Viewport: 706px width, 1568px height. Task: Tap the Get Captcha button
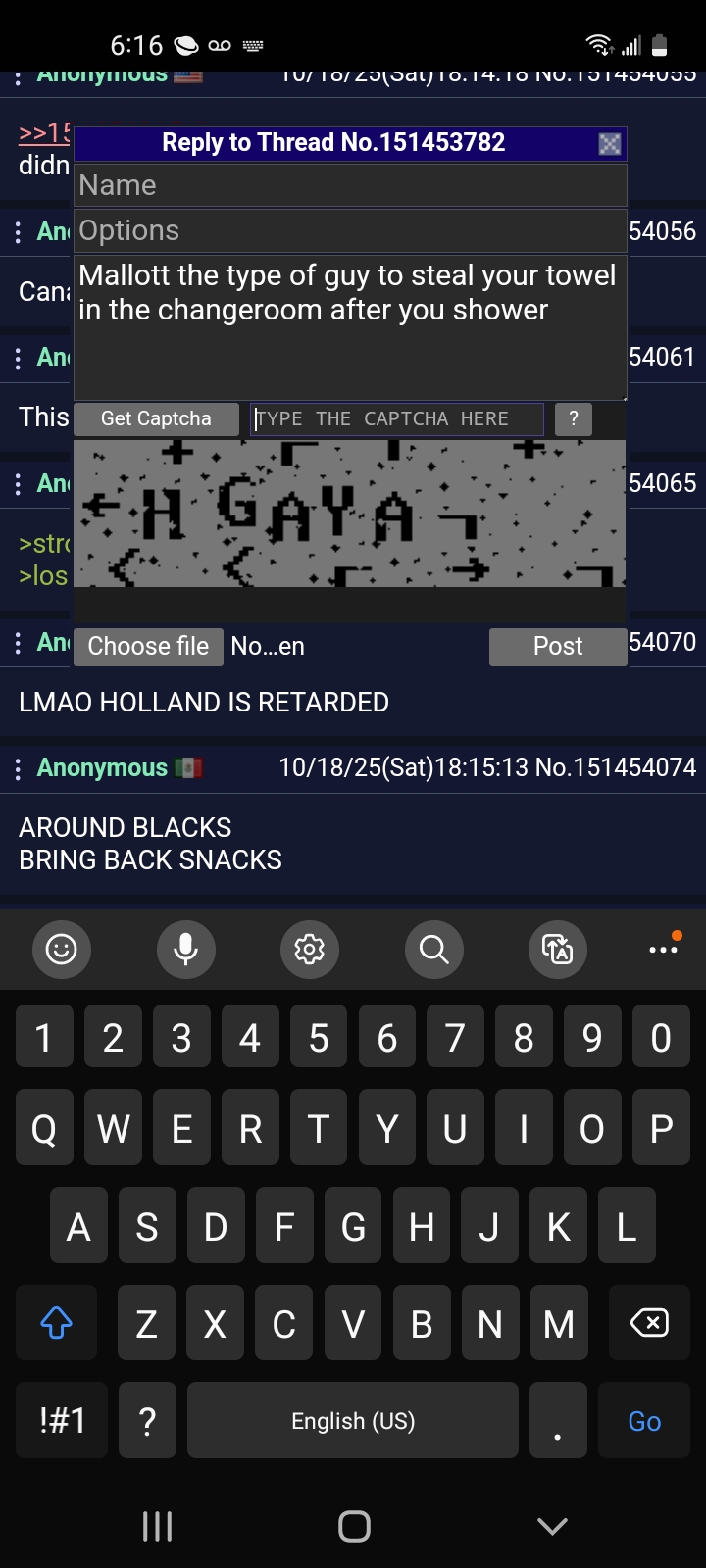(156, 418)
